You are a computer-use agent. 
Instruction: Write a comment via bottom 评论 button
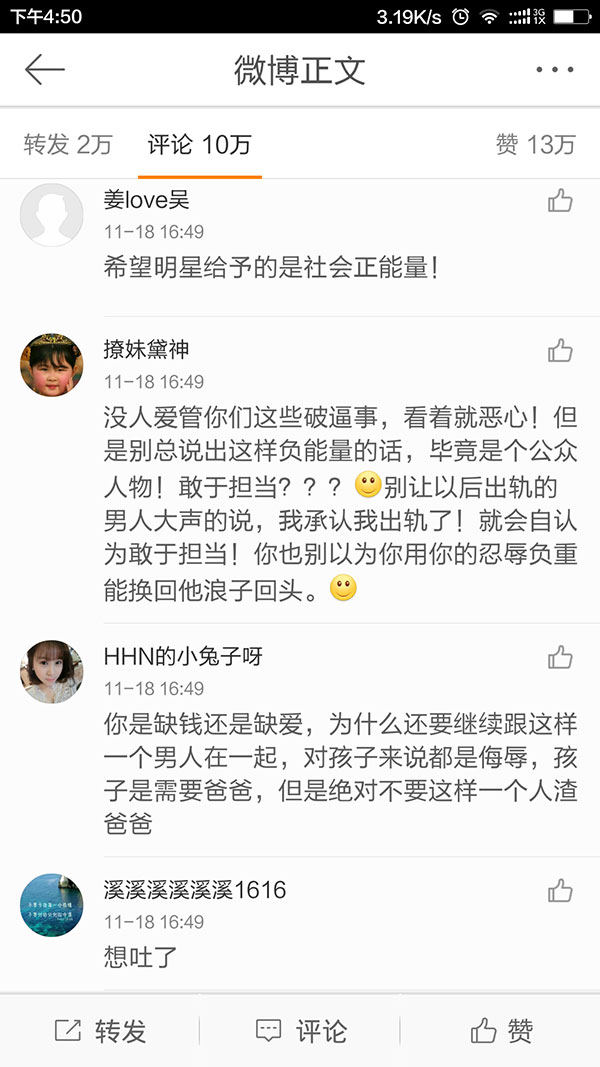point(300,1031)
